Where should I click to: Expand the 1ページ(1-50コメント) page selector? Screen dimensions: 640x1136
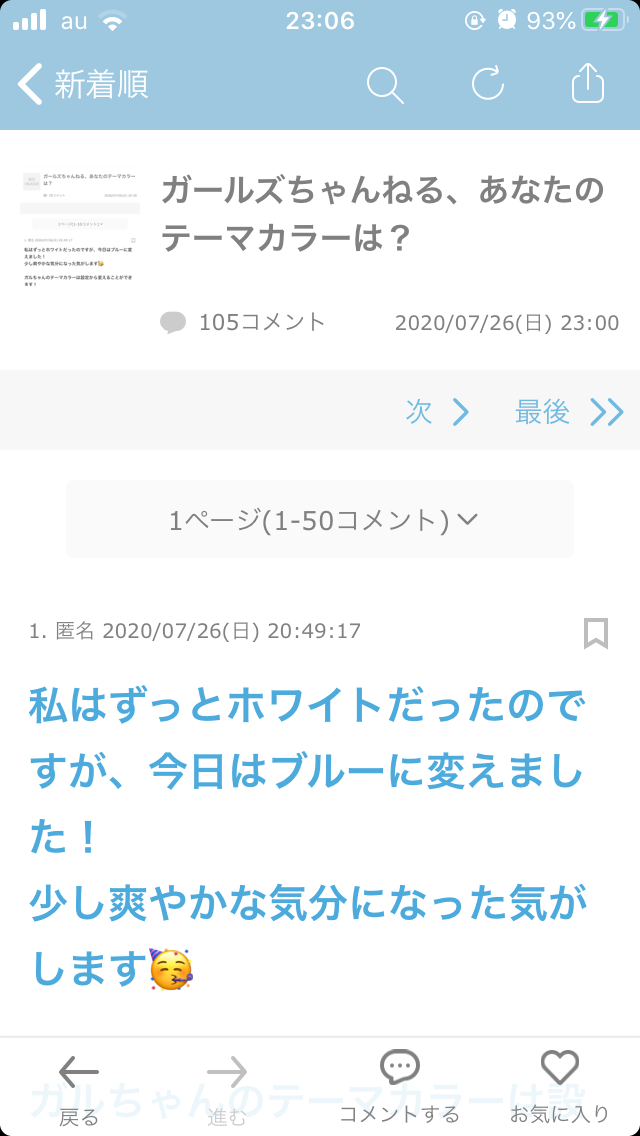click(320, 519)
